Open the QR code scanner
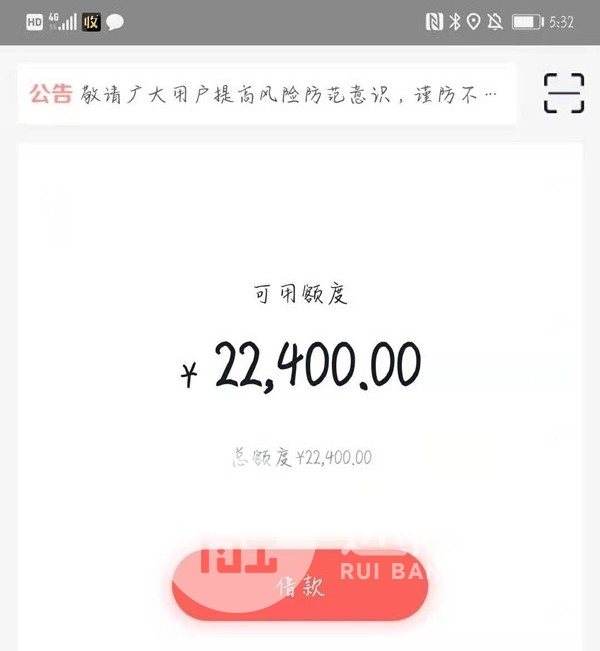This screenshot has height=651, width=600. tap(564, 93)
